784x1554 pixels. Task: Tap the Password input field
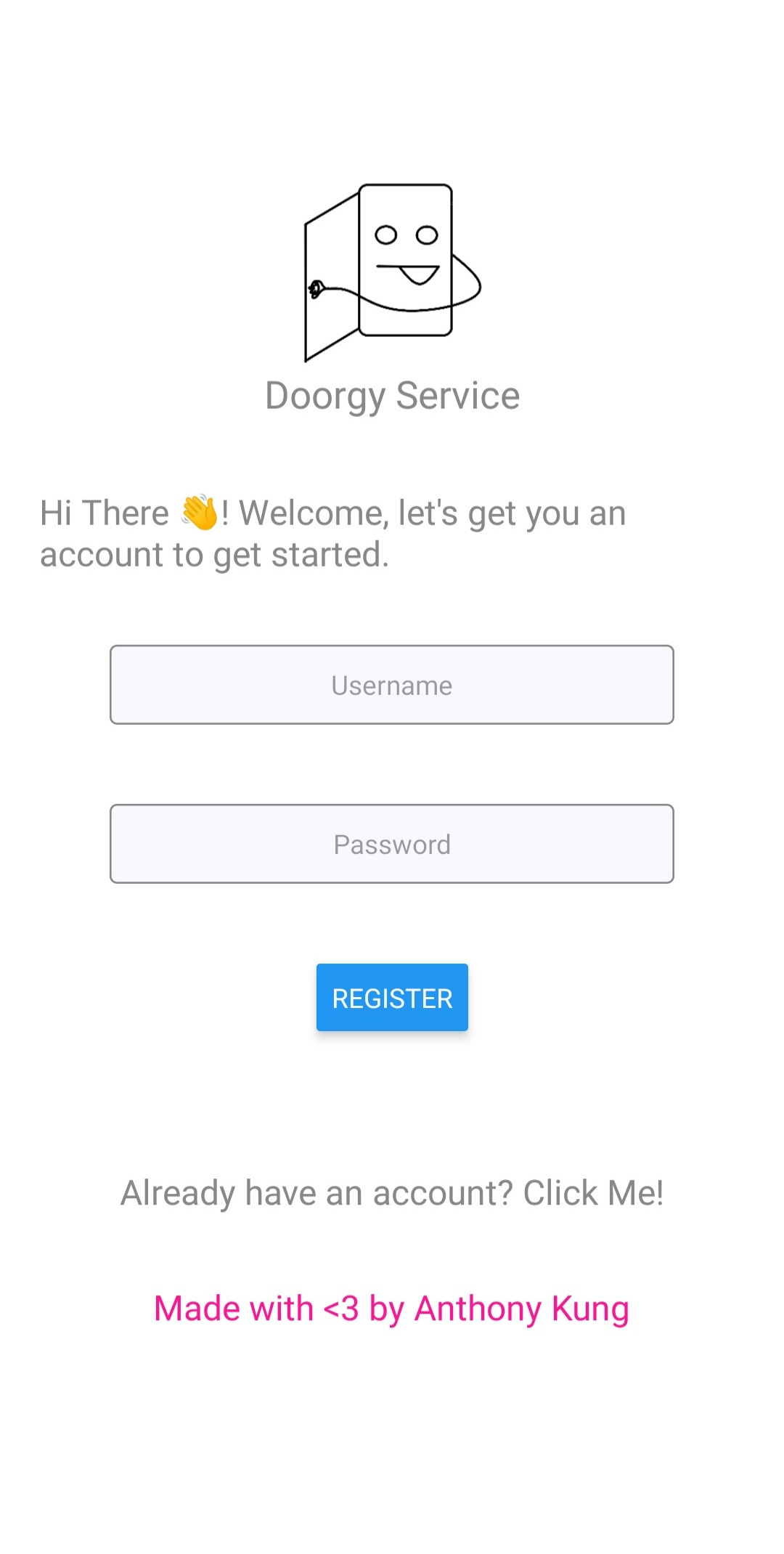(392, 844)
